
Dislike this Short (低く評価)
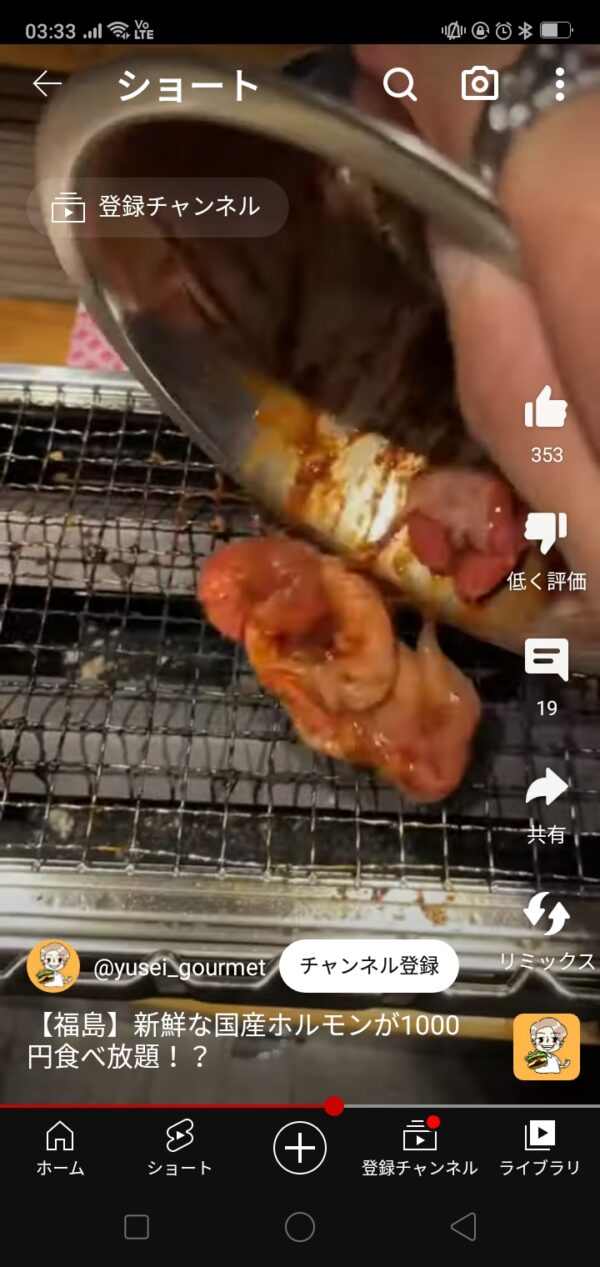tap(546, 535)
